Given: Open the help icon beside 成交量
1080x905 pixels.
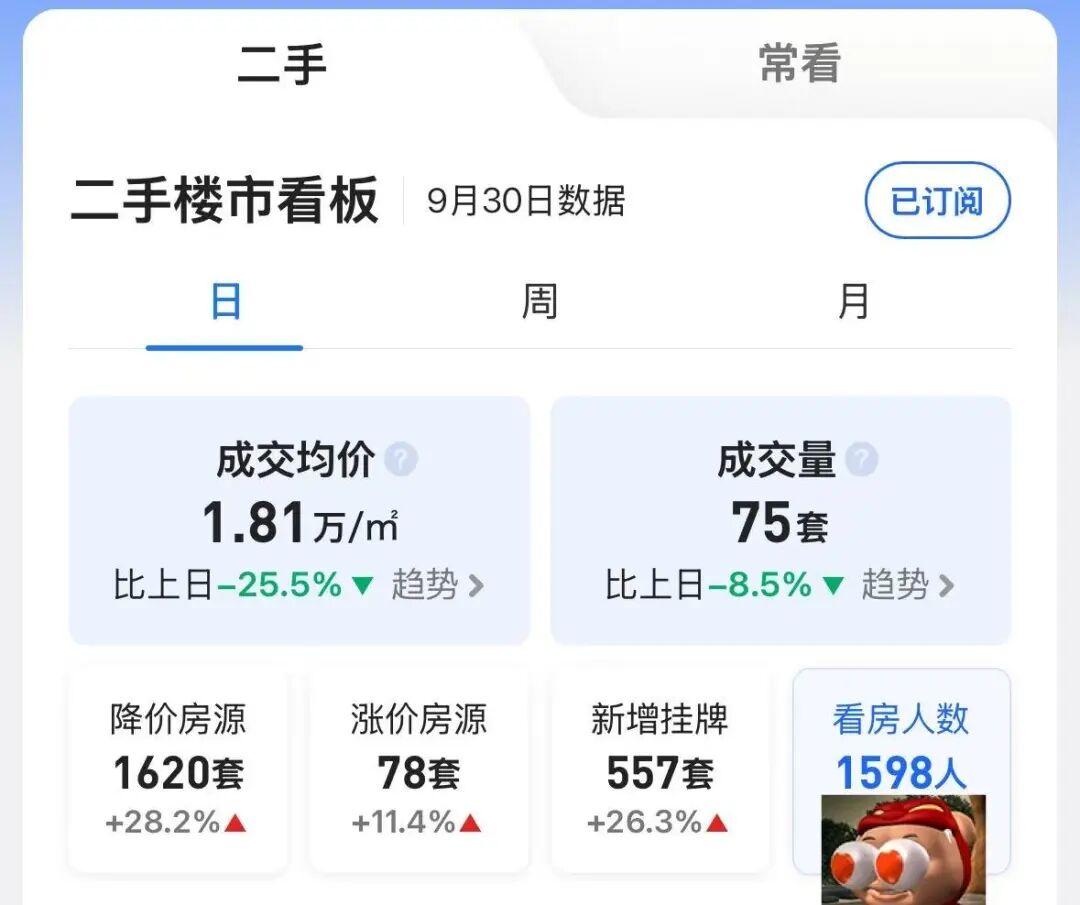Looking at the screenshot, I should click(861, 461).
